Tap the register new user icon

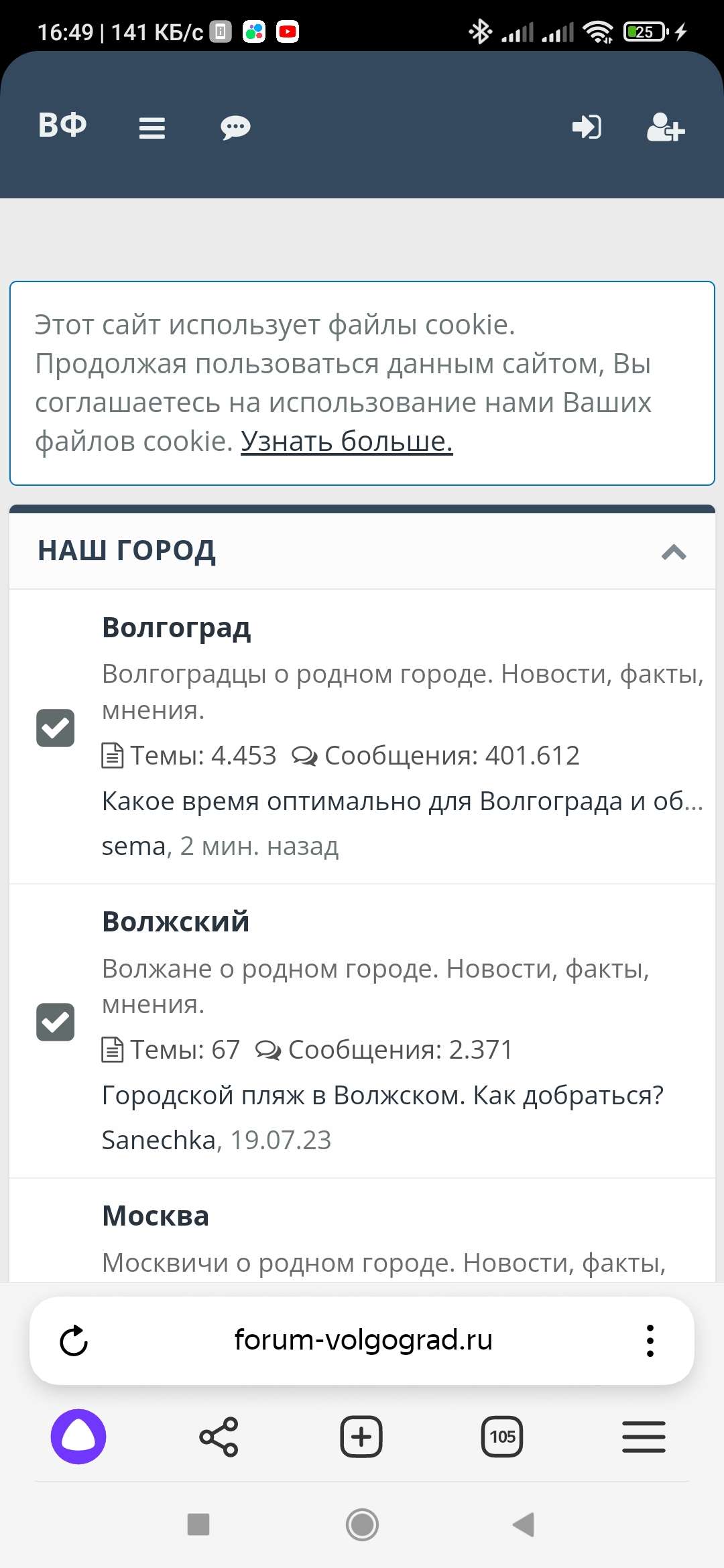665,127
